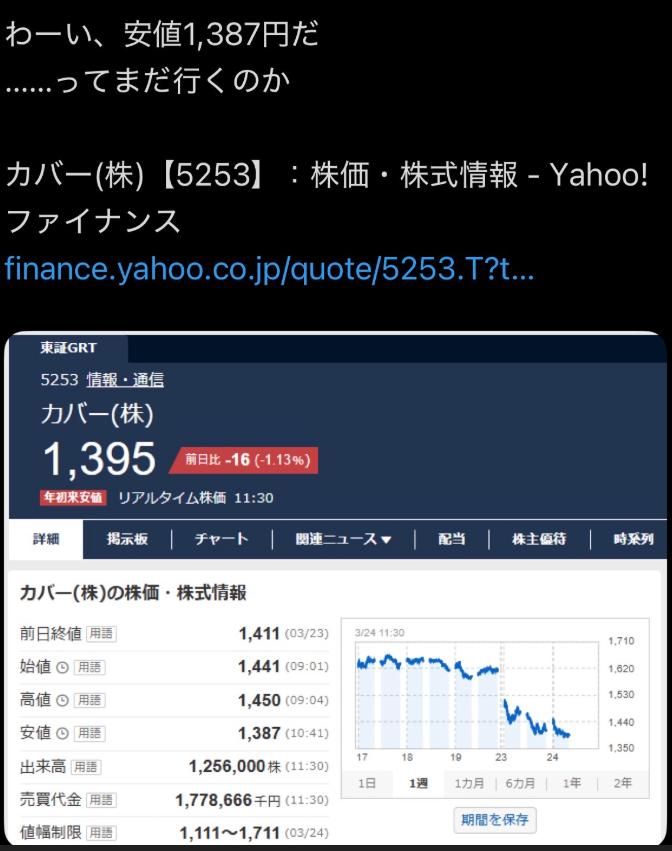Open the attached Yahoo Finance screenshot image
672x851 pixels.
point(336,590)
